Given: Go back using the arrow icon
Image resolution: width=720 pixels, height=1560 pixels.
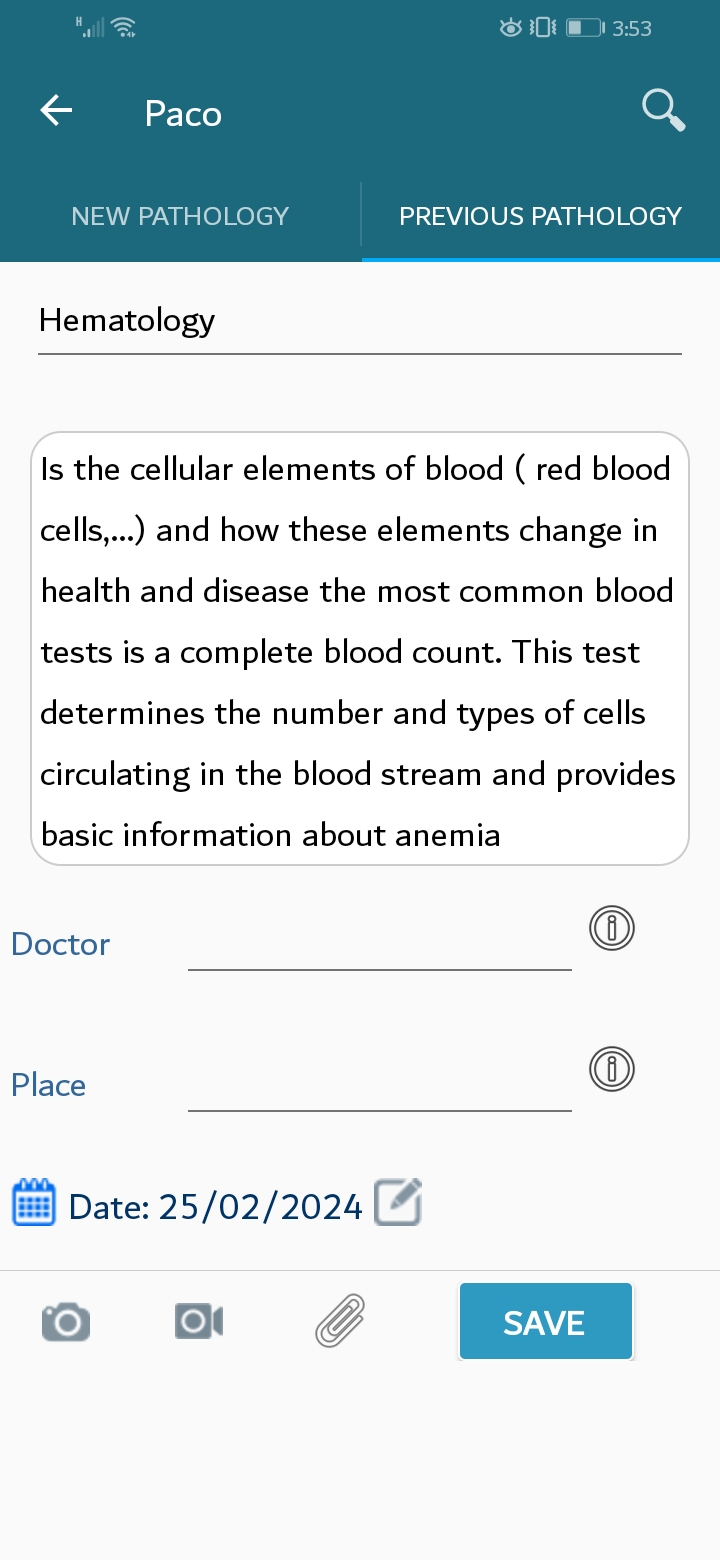Looking at the screenshot, I should (x=56, y=111).
